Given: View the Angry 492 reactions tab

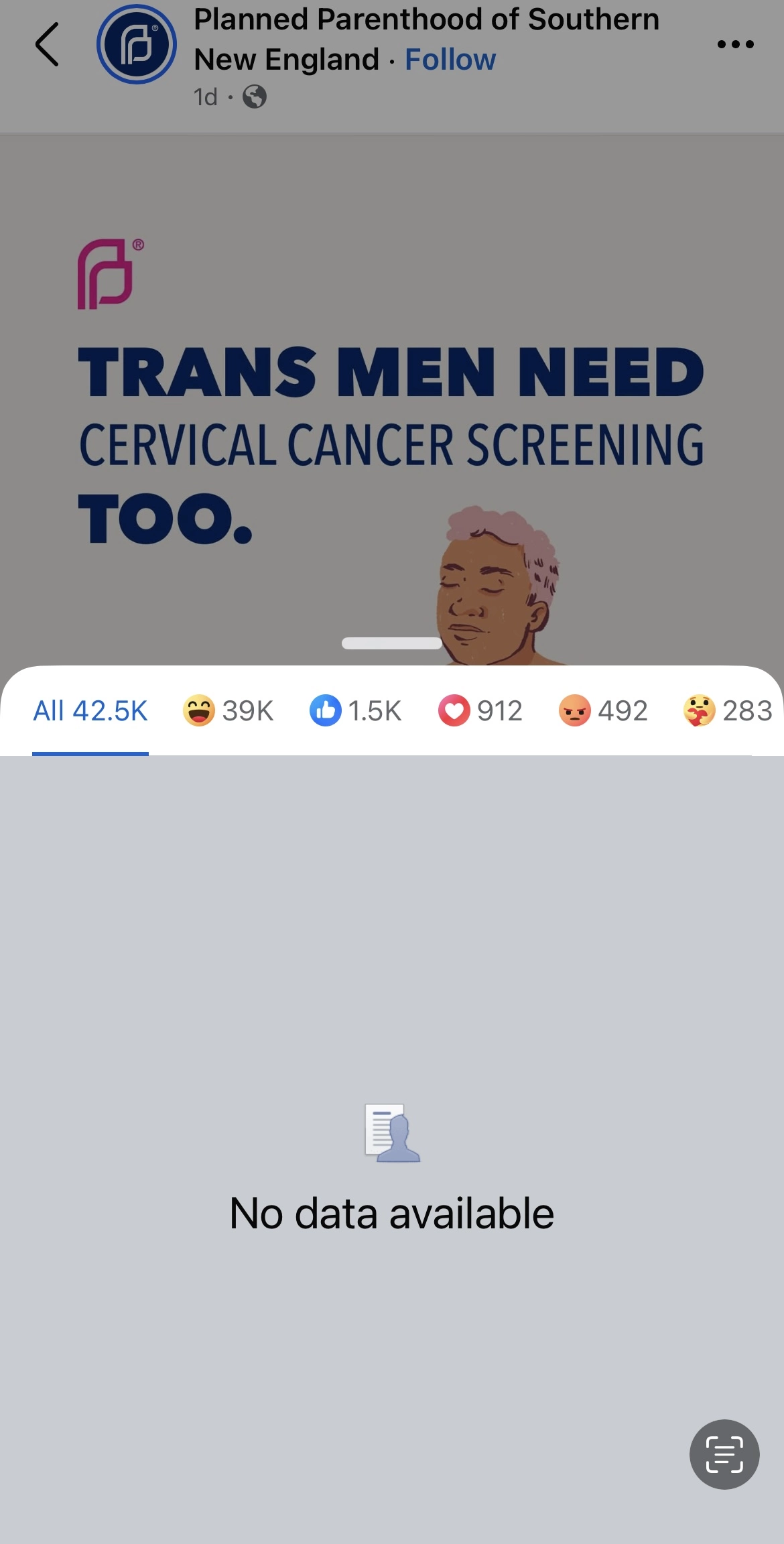Looking at the screenshot, I should tap(603, 710).
